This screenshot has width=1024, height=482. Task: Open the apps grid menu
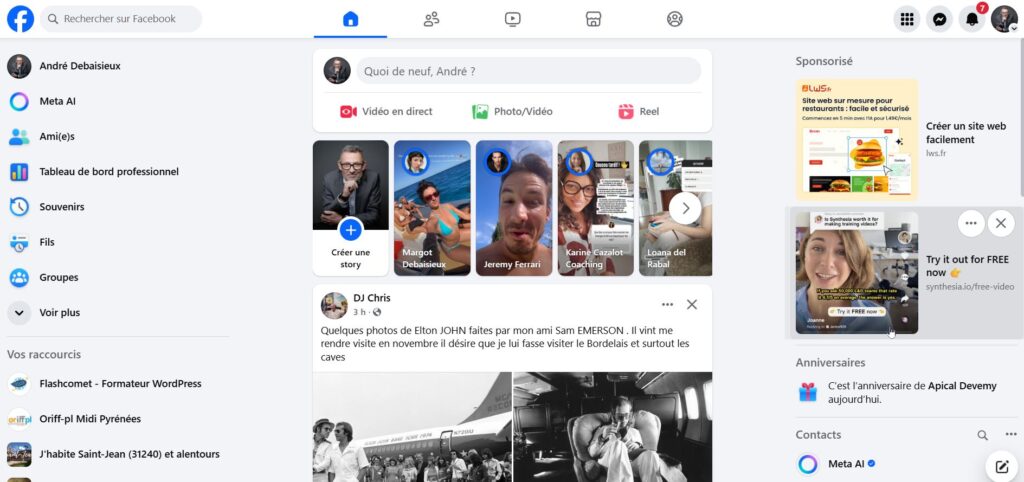(x=907, y=19)
